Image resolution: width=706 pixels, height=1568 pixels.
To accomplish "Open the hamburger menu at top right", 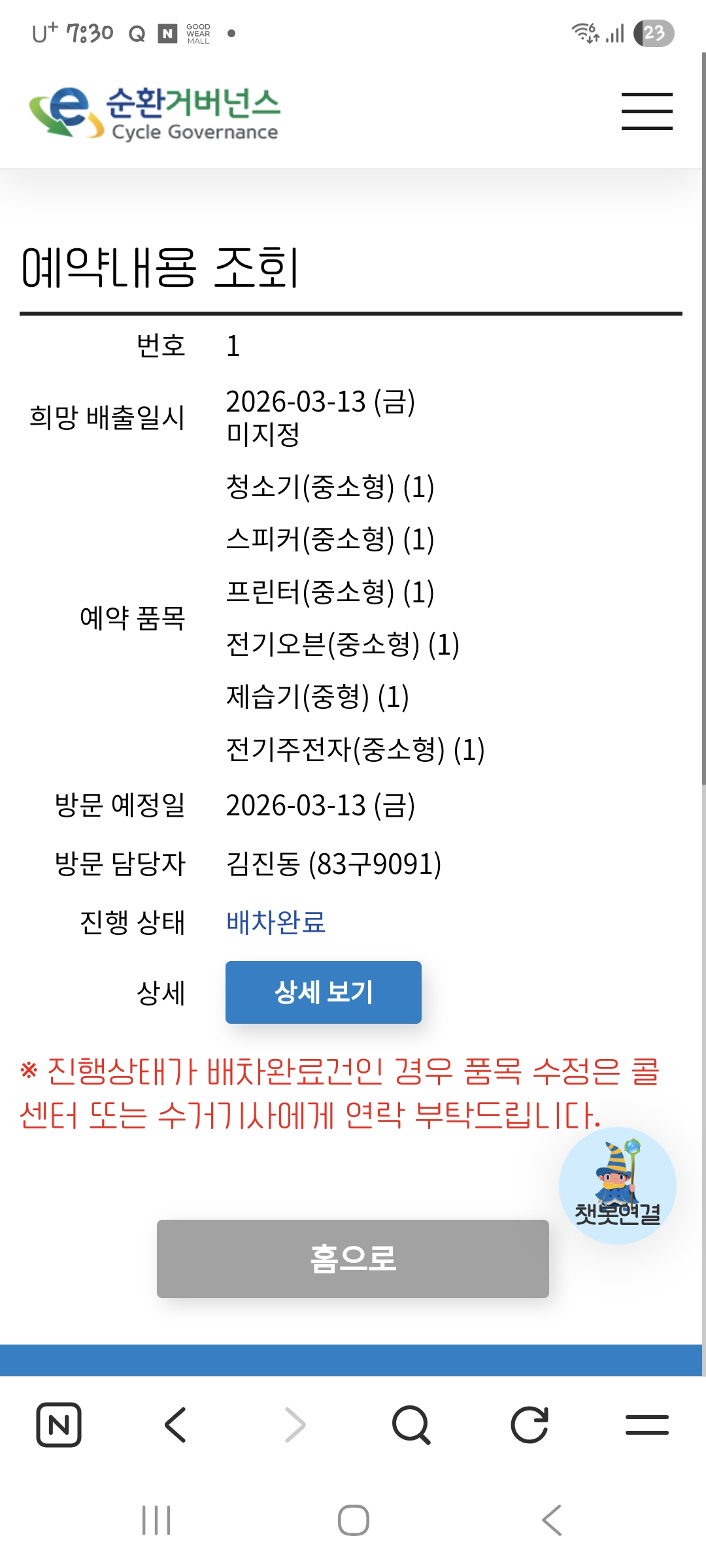I will tap(647, 111).
